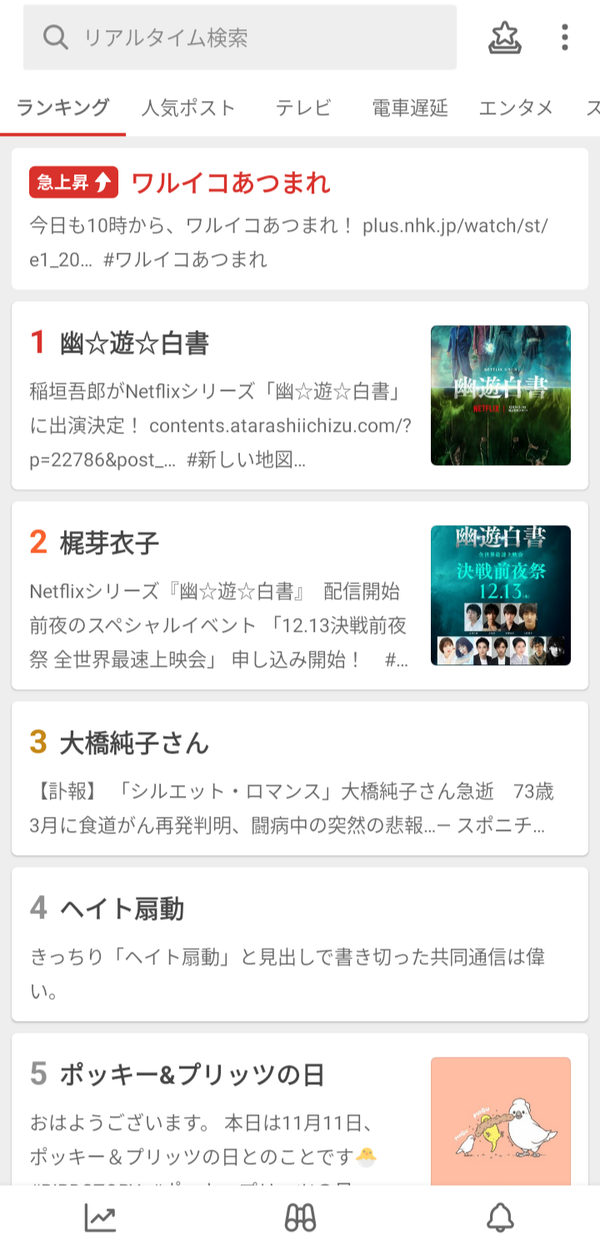Viewport: 600px width, 1247px height.
Task: Tap the trend chart icon in bottom bar
Action: [x=100, y=1217]
